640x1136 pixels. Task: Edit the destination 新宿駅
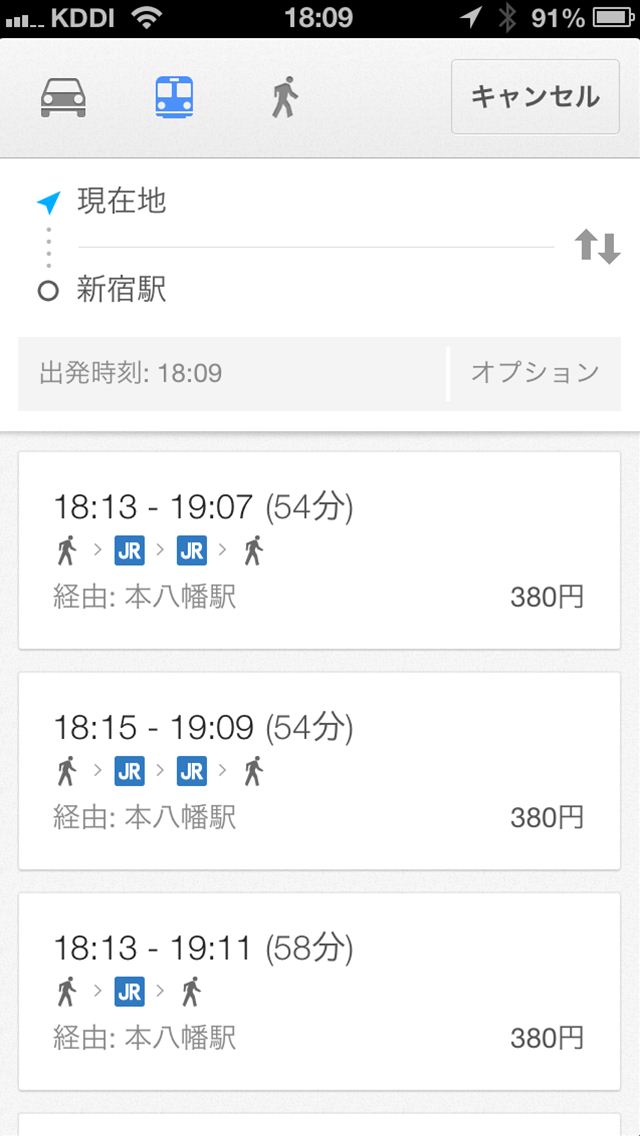(x=300, y=291)
